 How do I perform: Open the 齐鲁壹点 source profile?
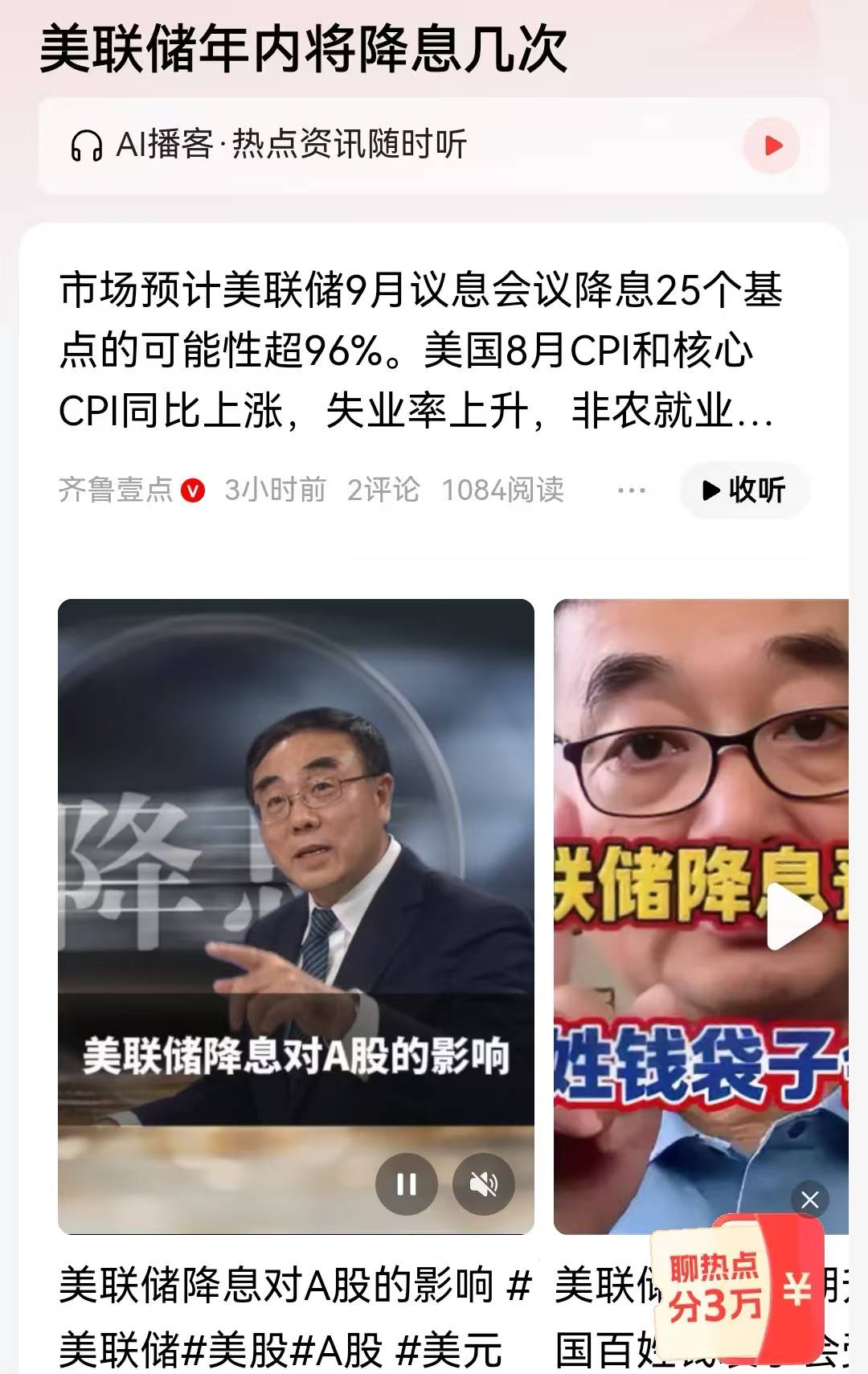tap(117, 490)
